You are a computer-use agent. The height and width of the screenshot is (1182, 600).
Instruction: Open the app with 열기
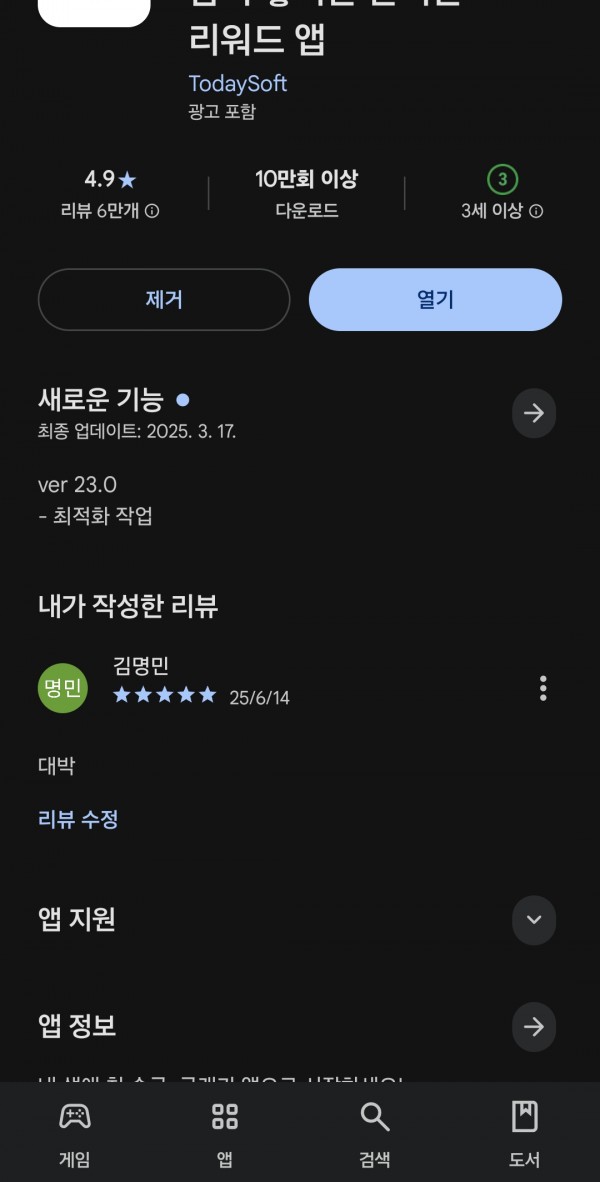[x=435, y=299]
